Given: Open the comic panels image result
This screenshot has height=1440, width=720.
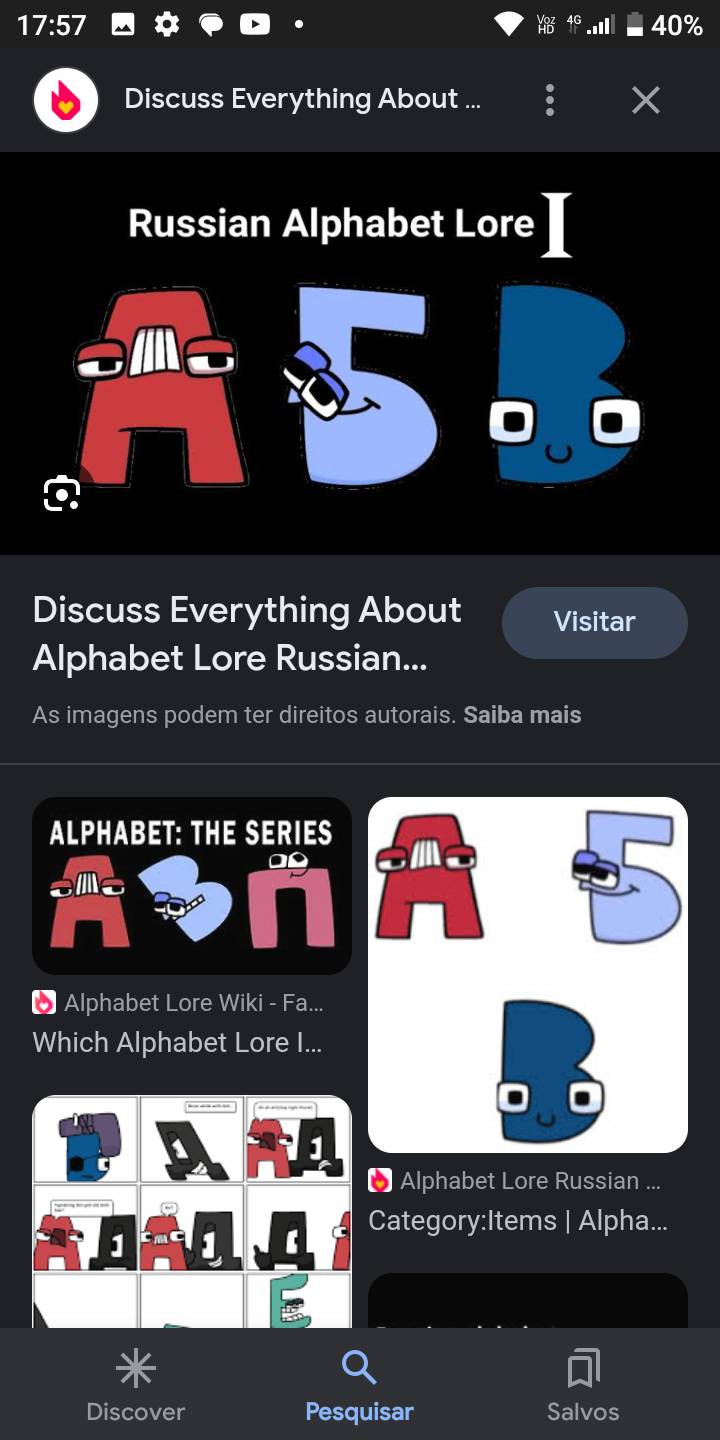Looking at the screenshot, I should [x=191, y=1211].
